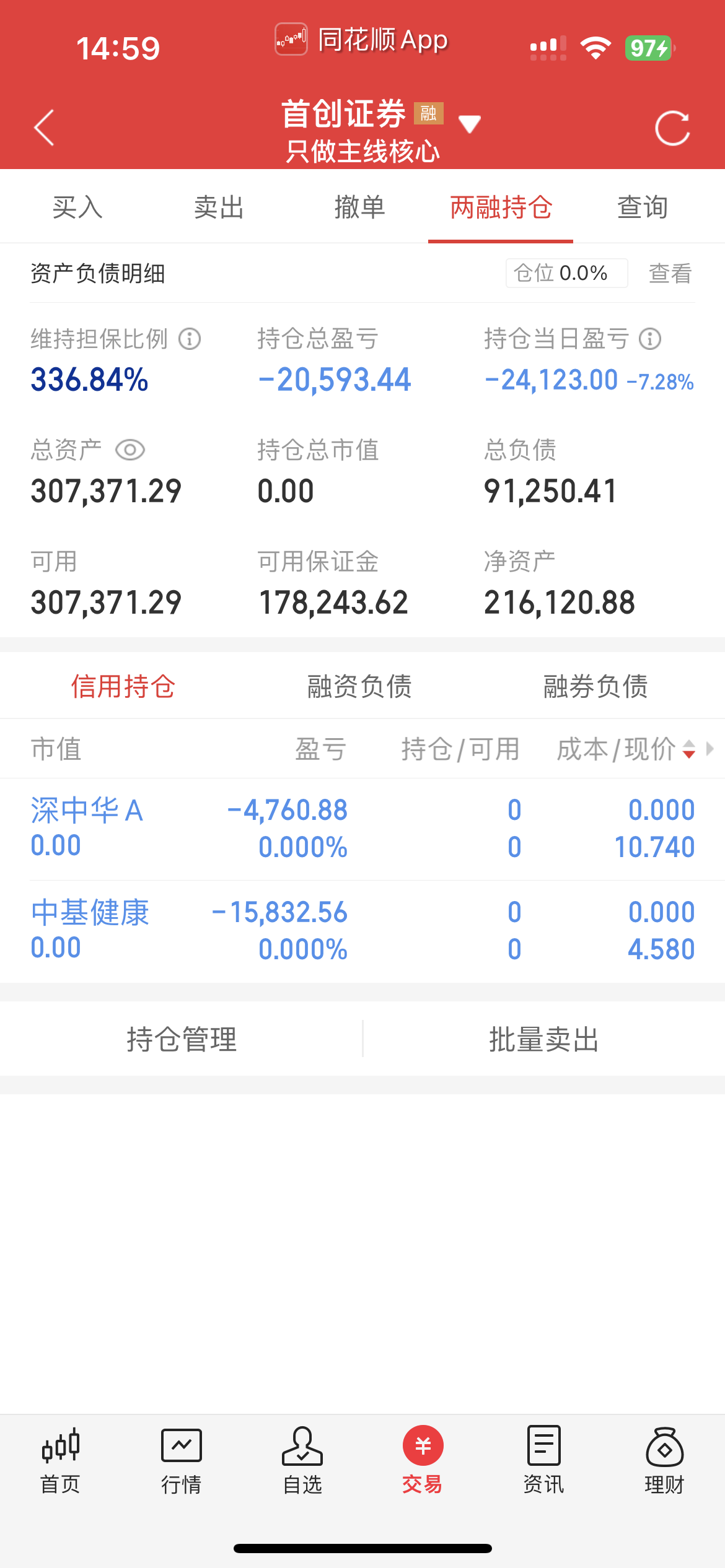Expand the 首创证券 account dropdown
The width and height of the screenshot is (725, 1568).
coord(469,123)
